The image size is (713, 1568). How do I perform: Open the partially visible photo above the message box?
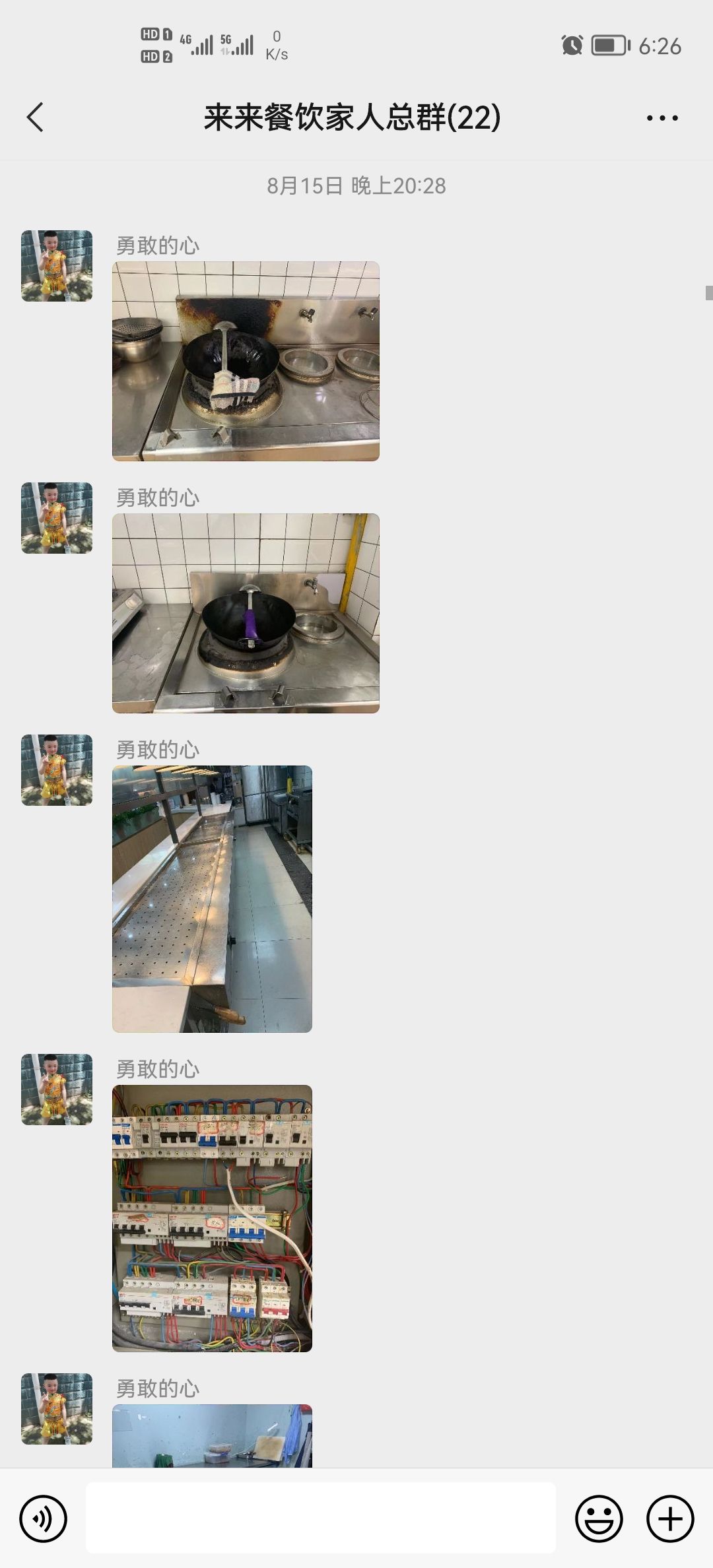pos(212,1435)
